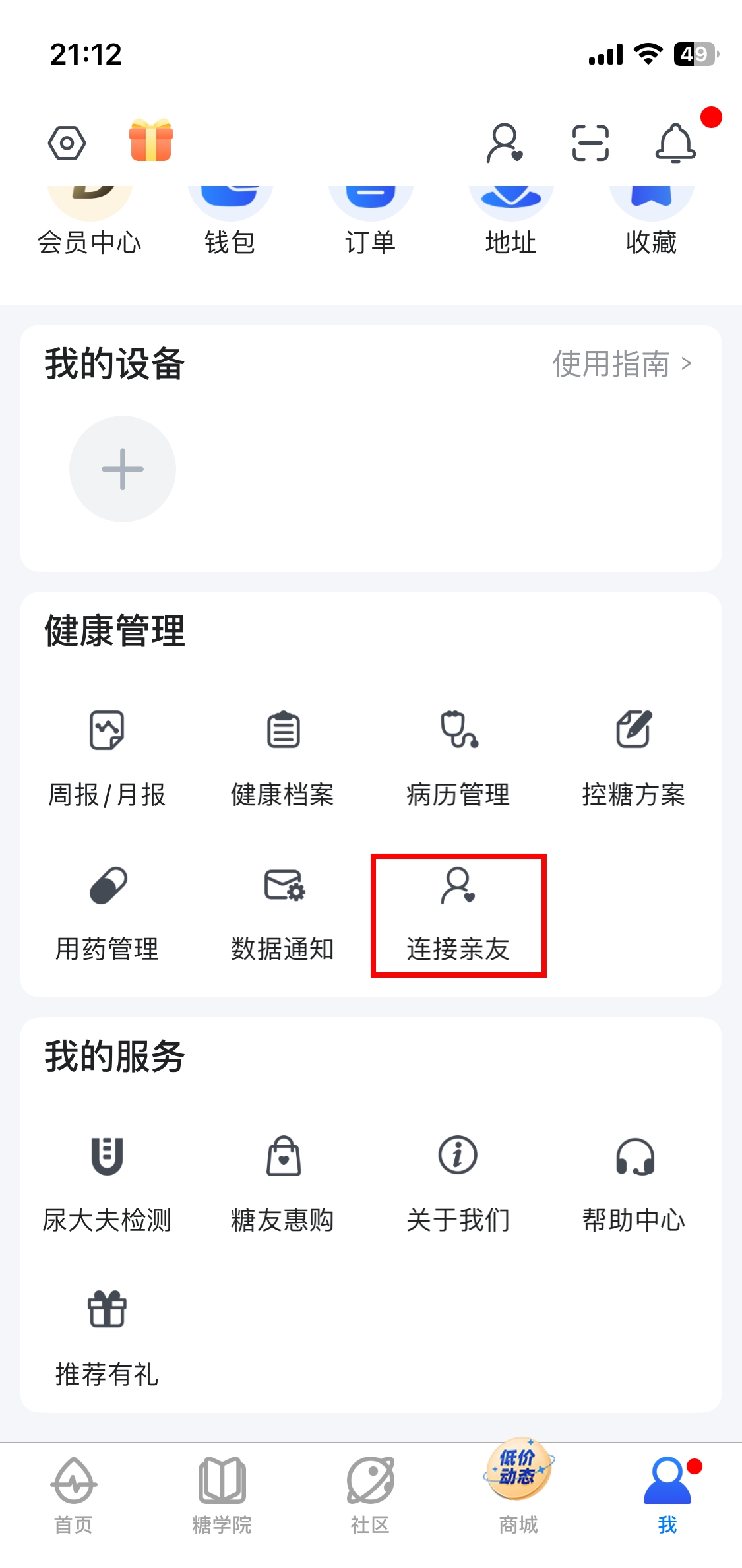742x1568 pixels.
Task: Open 连接亲友
Action: 458,915
